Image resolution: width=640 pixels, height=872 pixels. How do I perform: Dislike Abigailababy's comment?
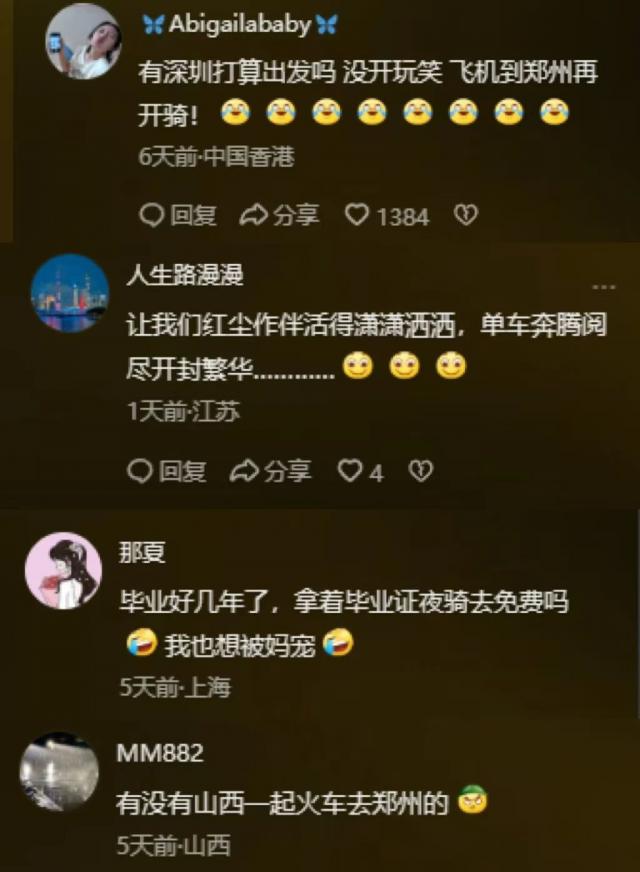click(x=465, y=214)
